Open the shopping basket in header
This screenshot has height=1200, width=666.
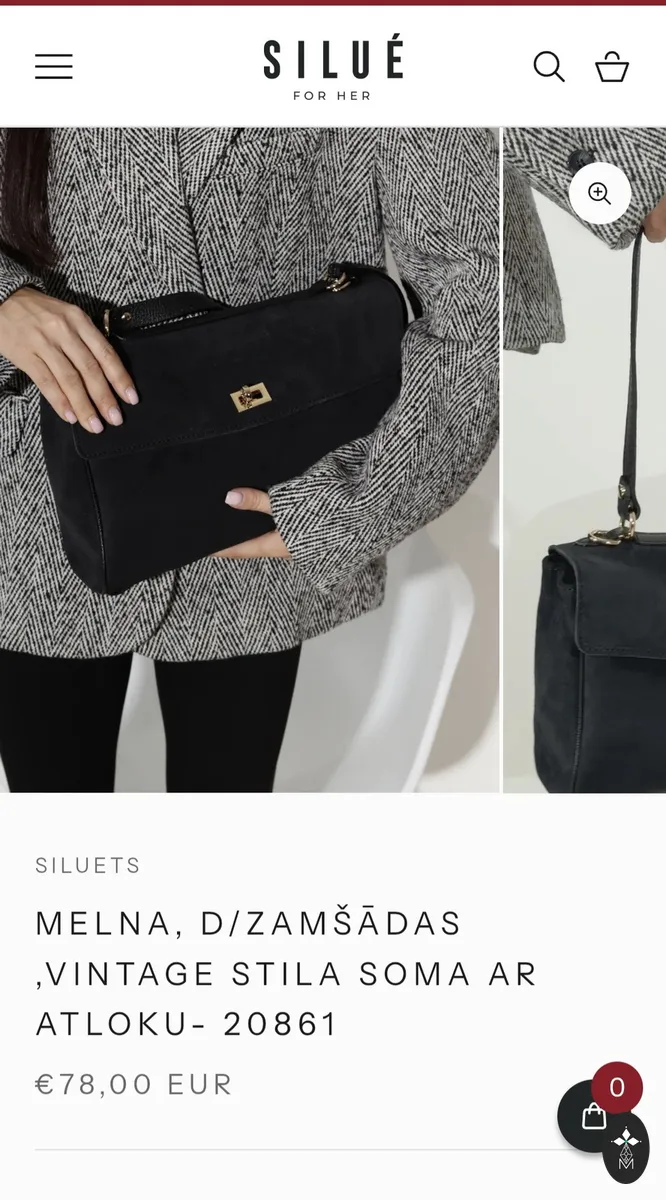pyautogui.click(x=612, y=67)
